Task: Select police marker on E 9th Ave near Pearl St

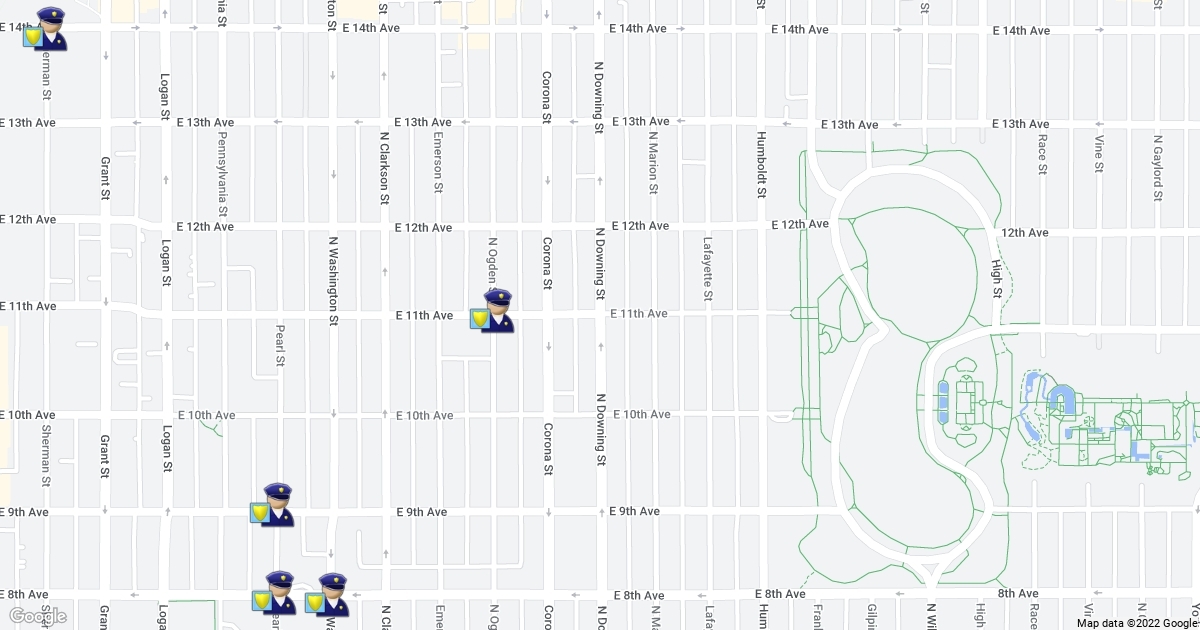Action: pos(272,506)
